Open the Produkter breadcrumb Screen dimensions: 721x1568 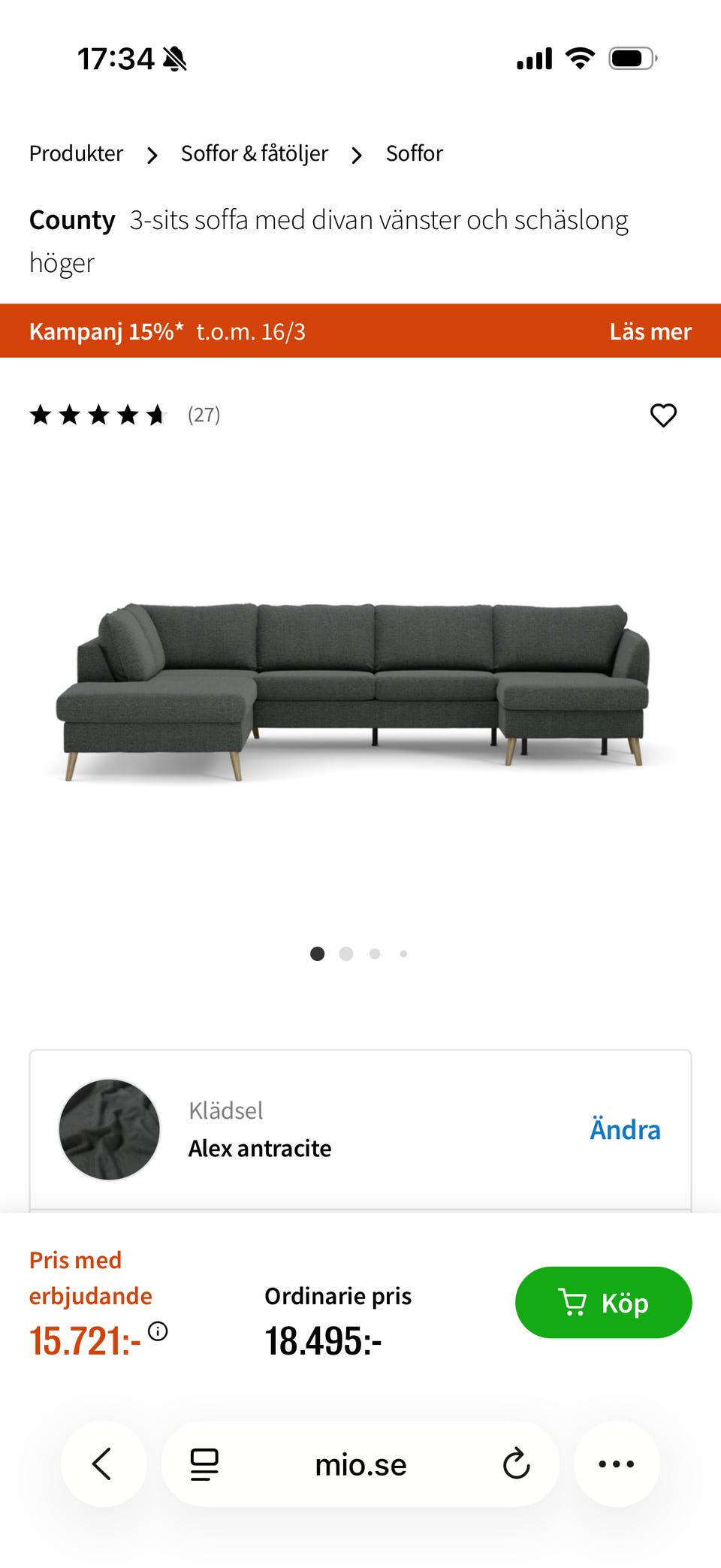coord(76,153)
